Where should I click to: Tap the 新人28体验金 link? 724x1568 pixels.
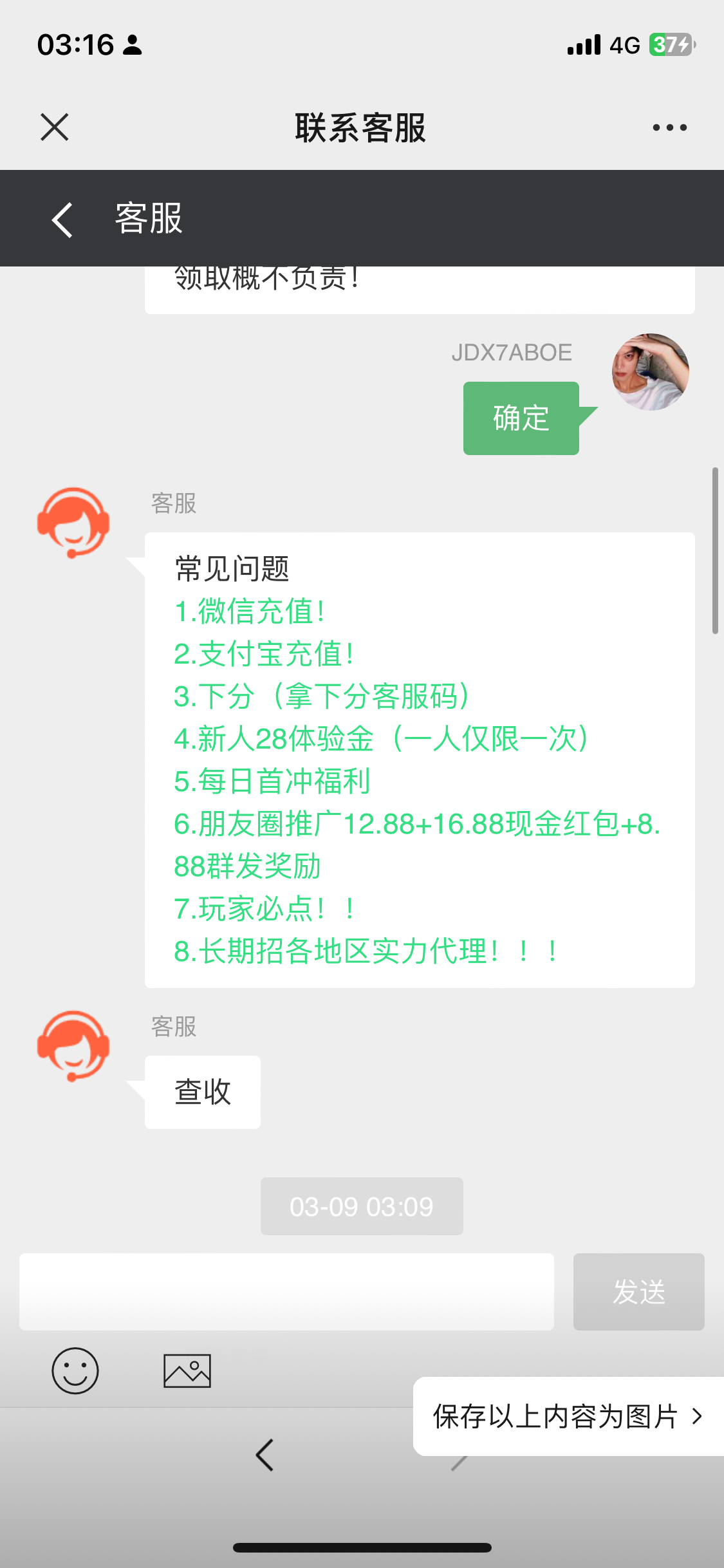pyautogui.click(x=383, y=739)
